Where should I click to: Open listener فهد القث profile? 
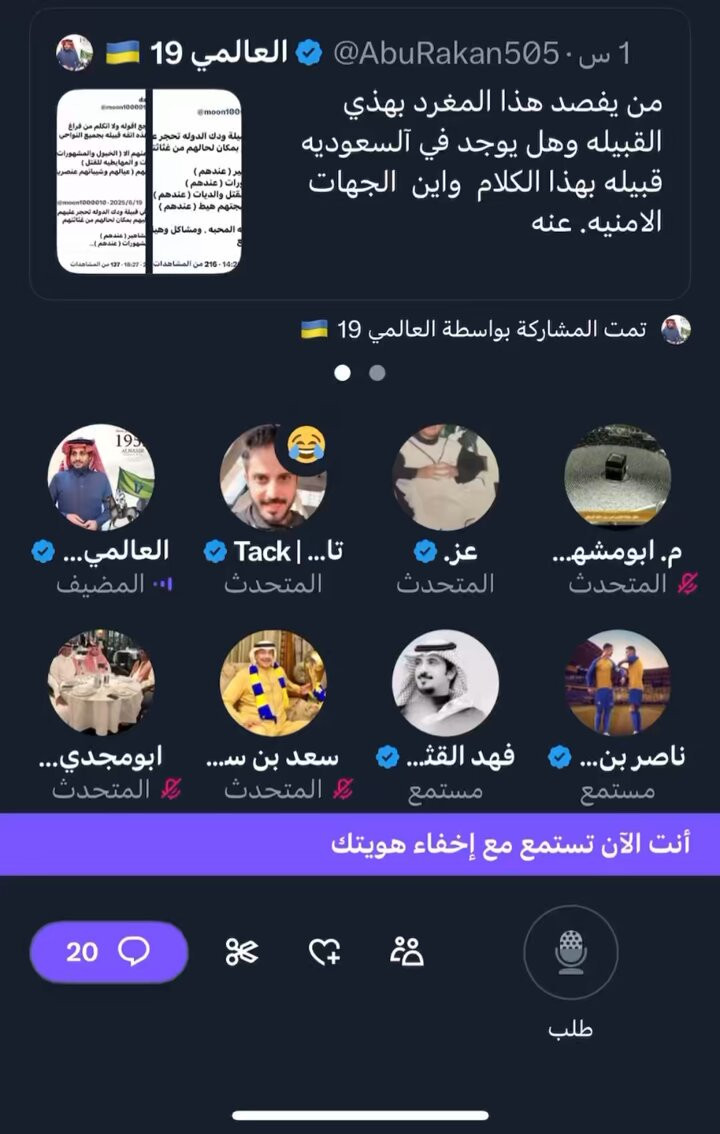click(445, 683)
